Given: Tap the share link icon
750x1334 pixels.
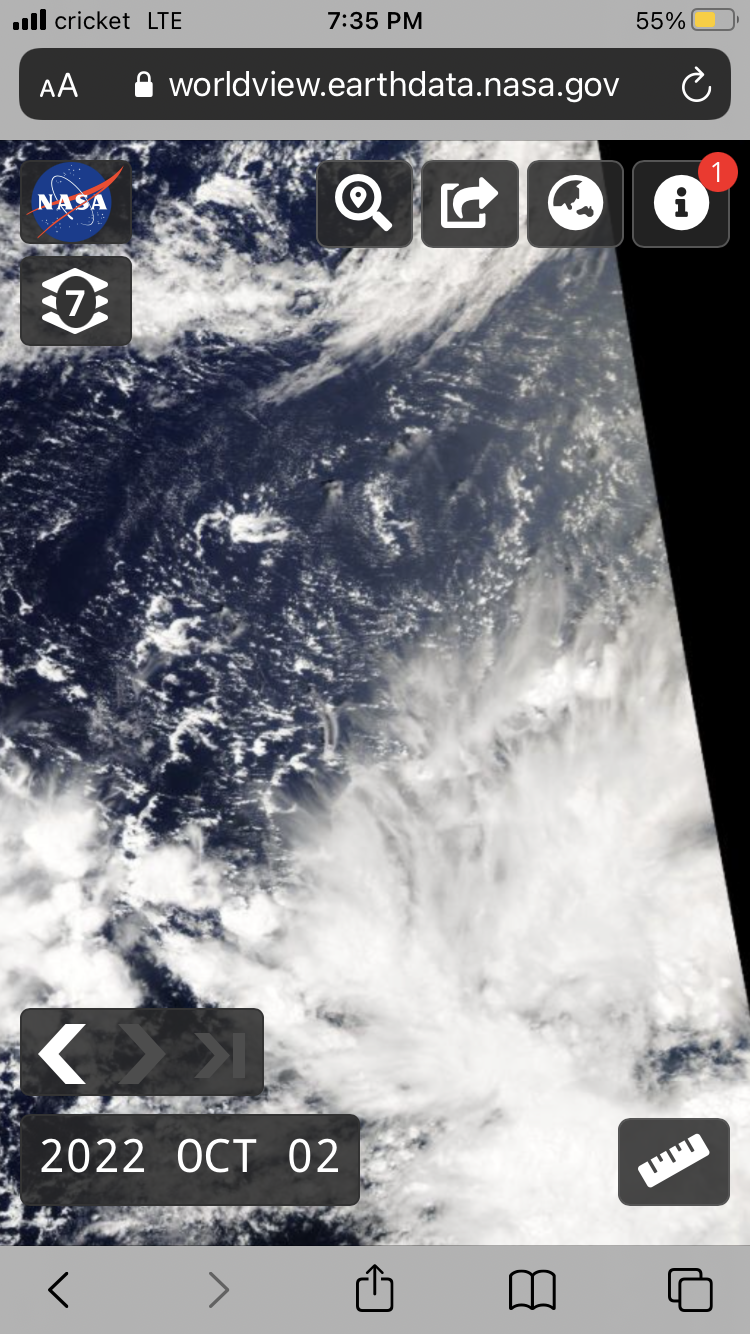Looking at the screenshot, I should point(470,203).
